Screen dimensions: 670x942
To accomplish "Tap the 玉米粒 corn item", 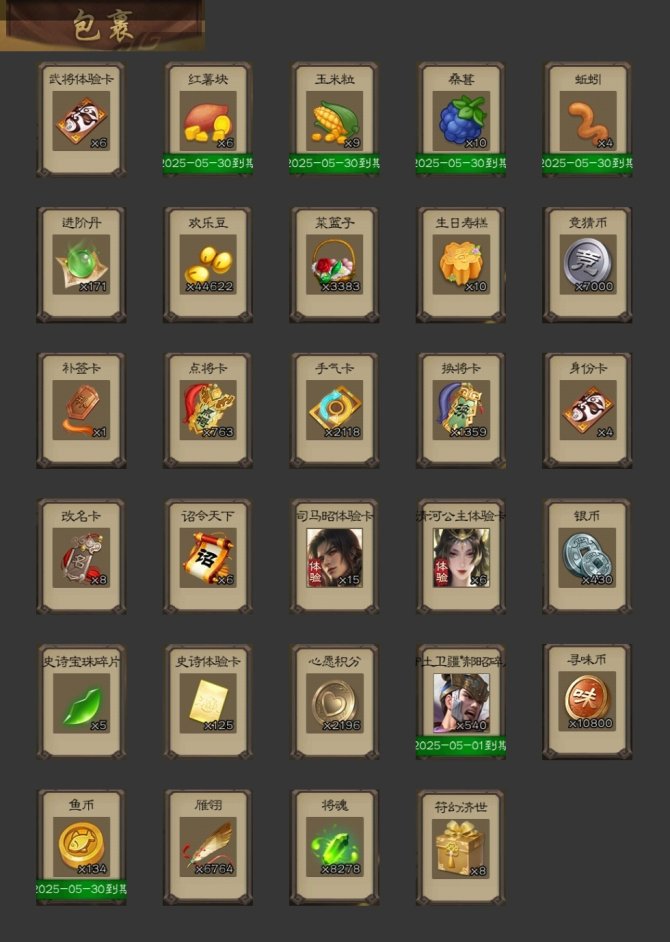I will click(335, 121).
